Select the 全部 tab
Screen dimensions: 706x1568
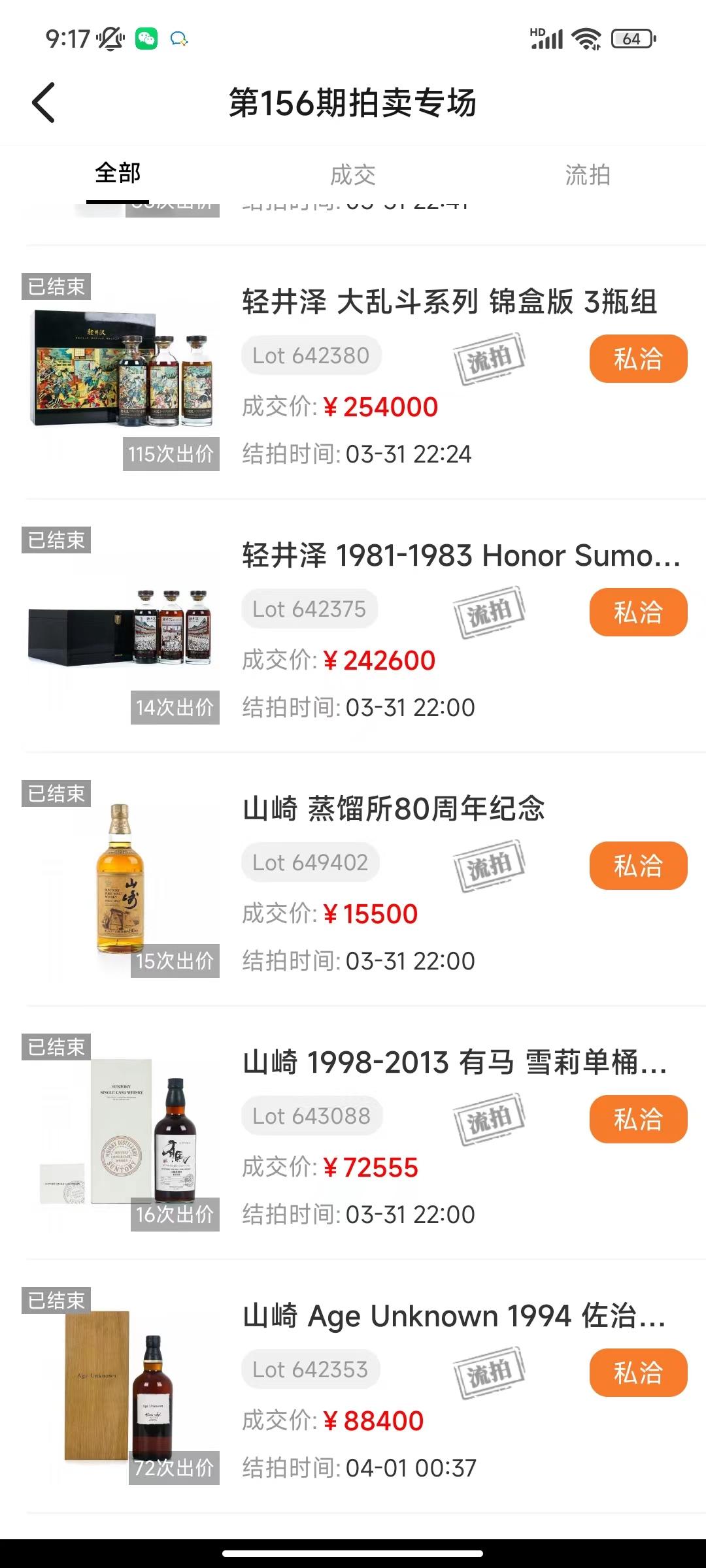click(x=118, y=174)
